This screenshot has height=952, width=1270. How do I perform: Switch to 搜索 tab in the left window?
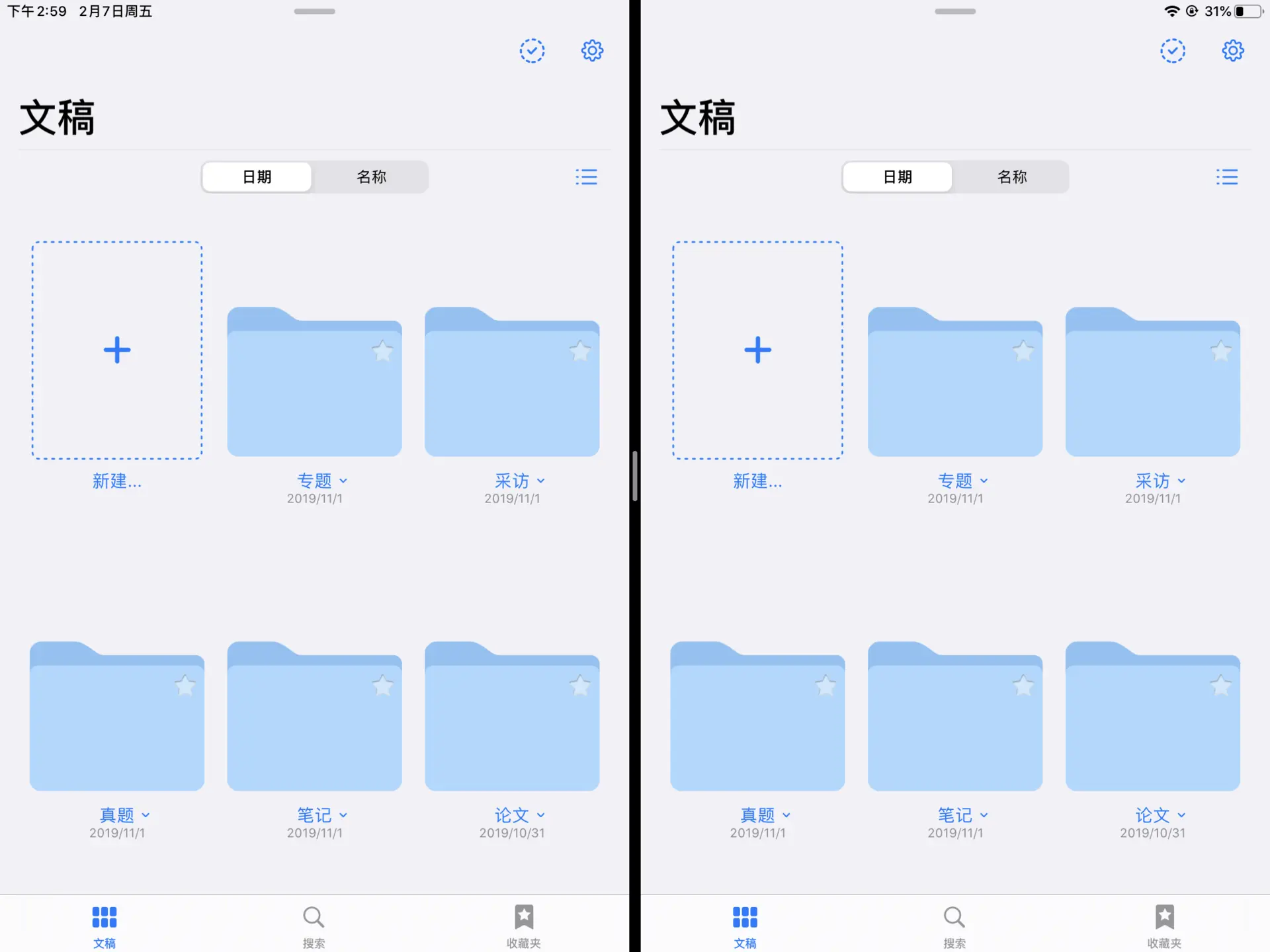click(x=314, y=926)
